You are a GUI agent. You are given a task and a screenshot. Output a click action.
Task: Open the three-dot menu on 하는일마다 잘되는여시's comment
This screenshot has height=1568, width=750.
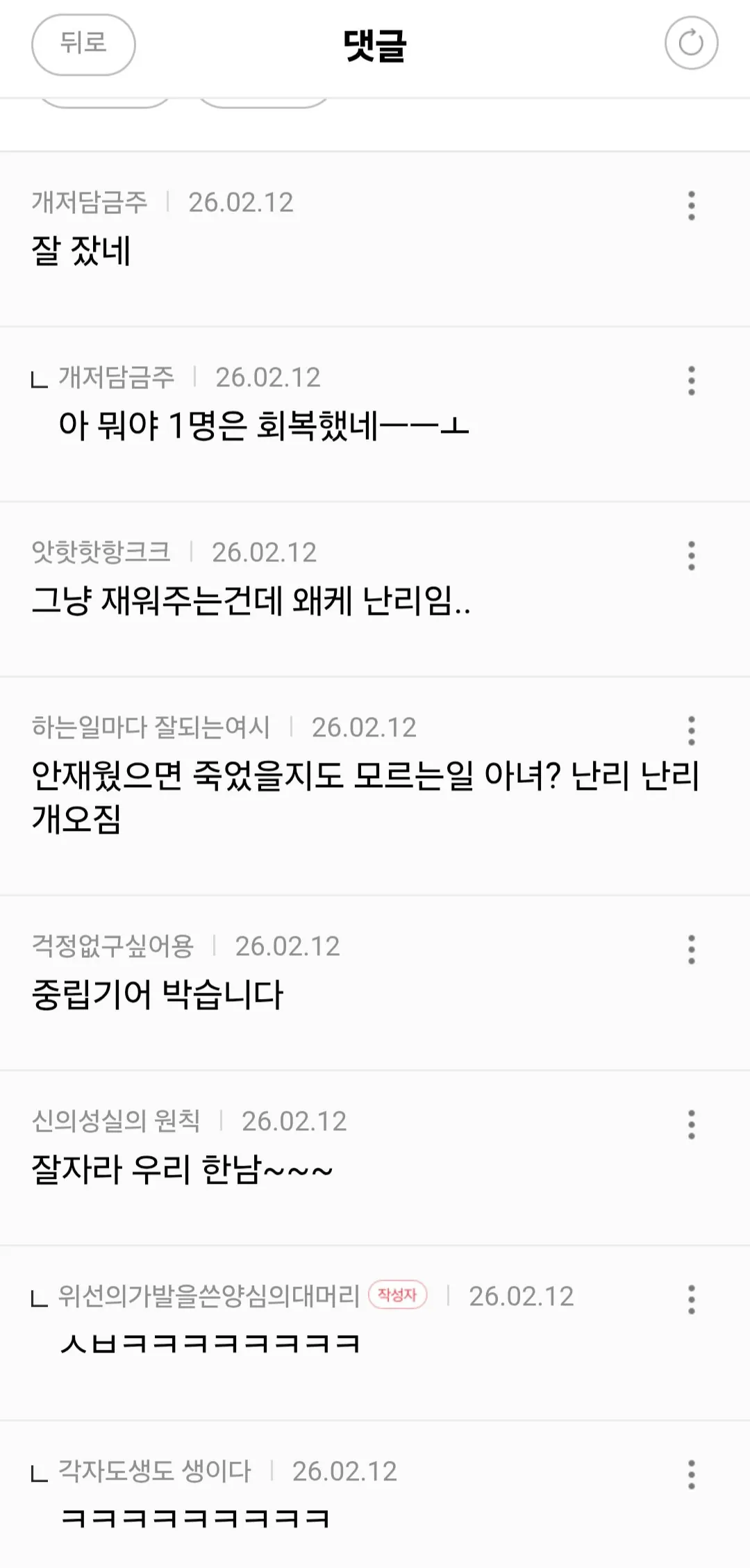point(690,731)
